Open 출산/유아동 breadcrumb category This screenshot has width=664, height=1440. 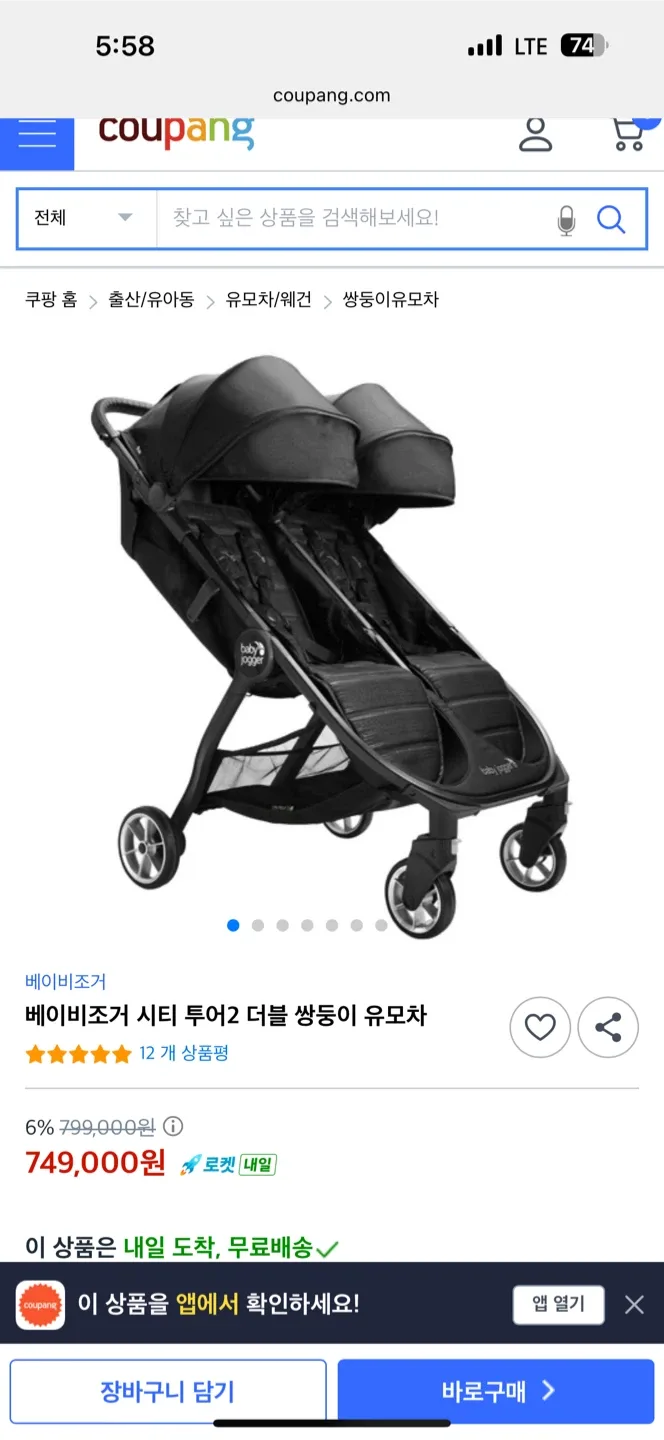pyautogui.click(x=151, y=300)
